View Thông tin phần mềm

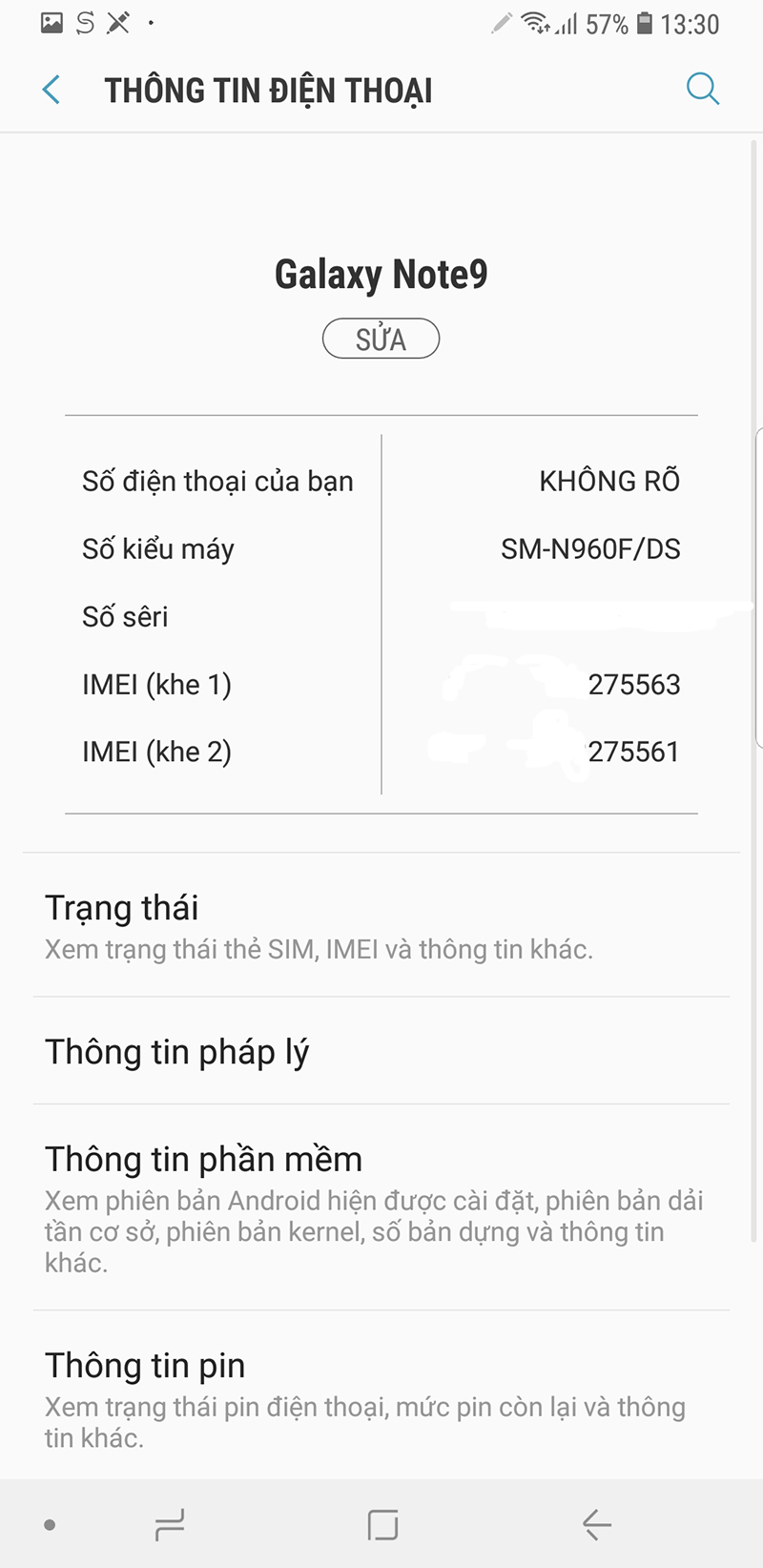(x=381, y=1207)
